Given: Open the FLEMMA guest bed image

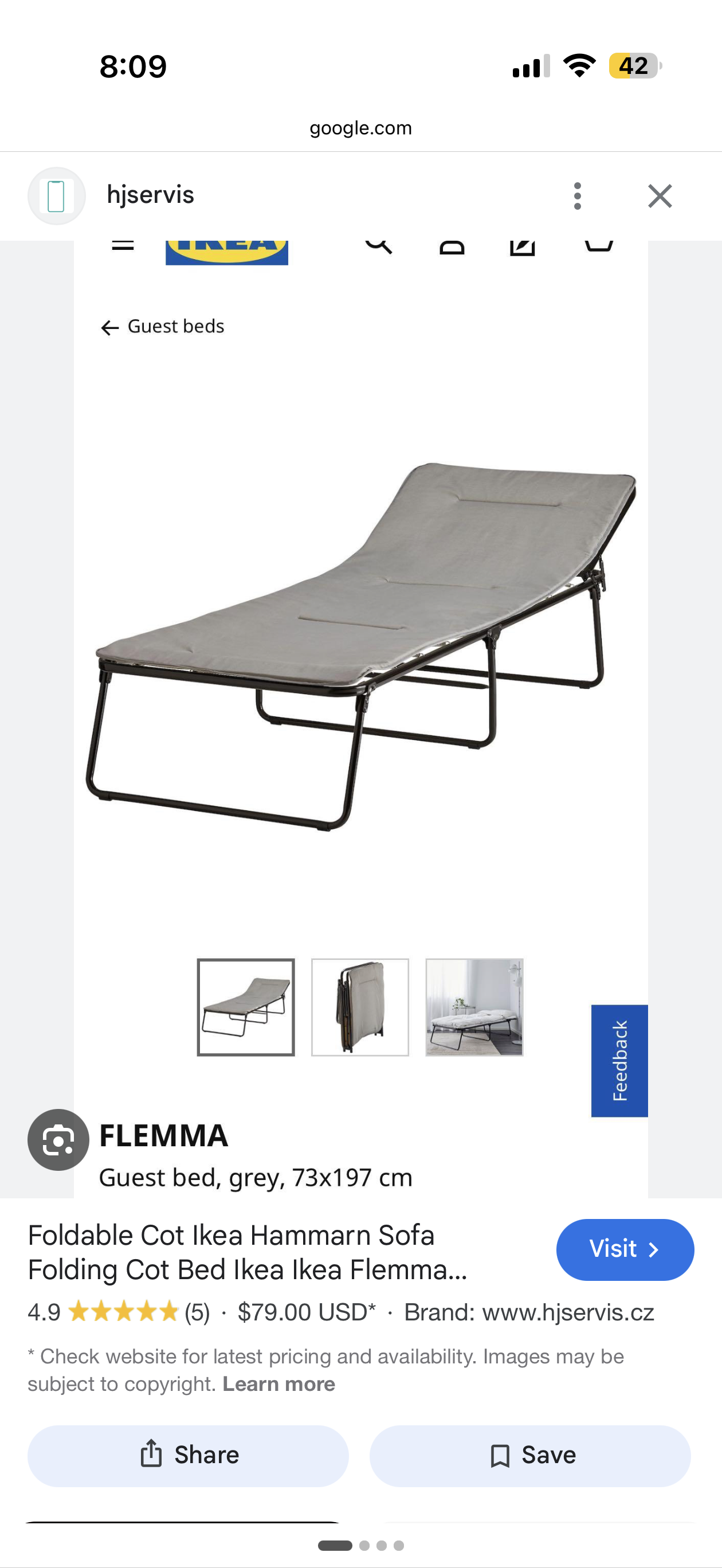Looking at the screenshot, I should click(360, 645).
